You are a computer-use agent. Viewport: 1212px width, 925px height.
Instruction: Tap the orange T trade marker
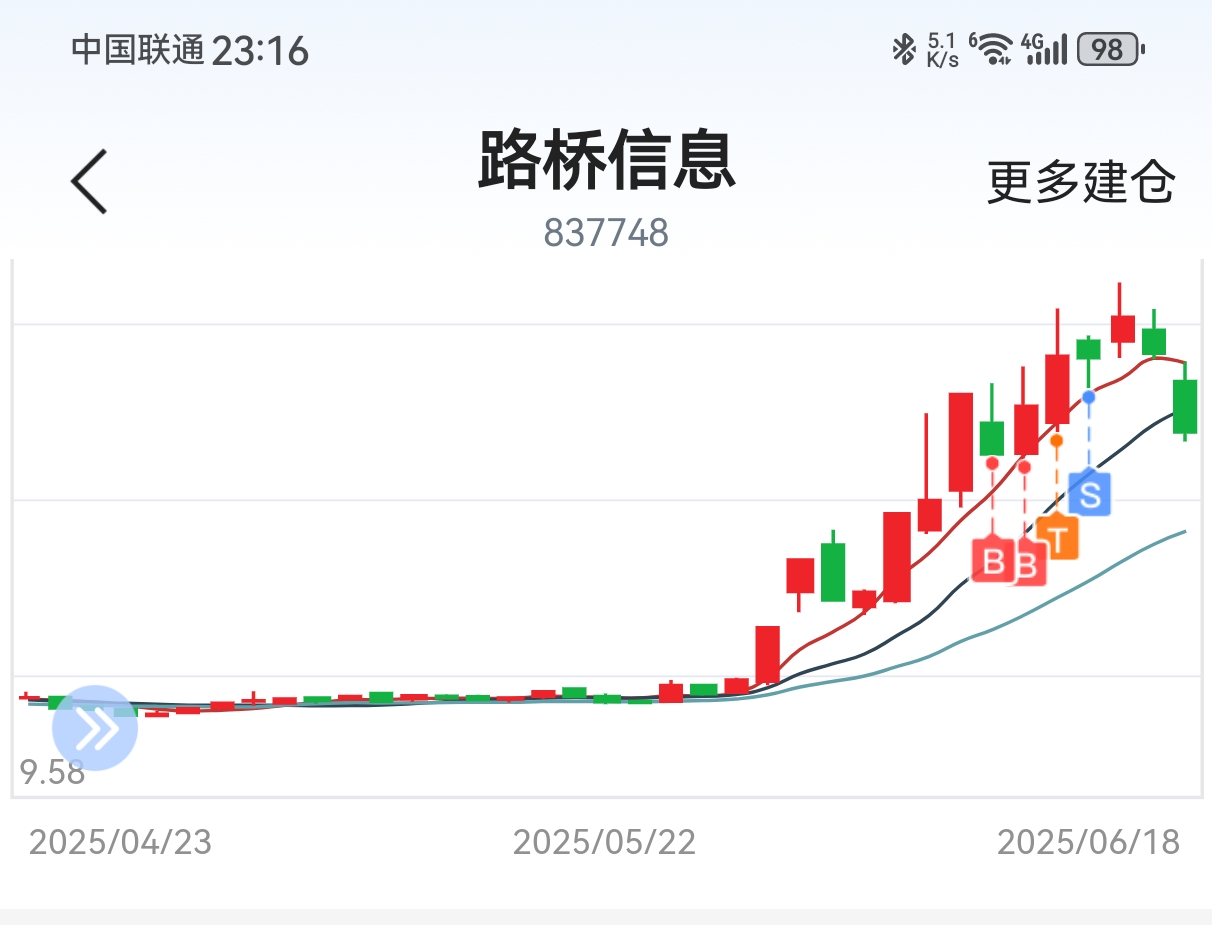point(1058,536)
